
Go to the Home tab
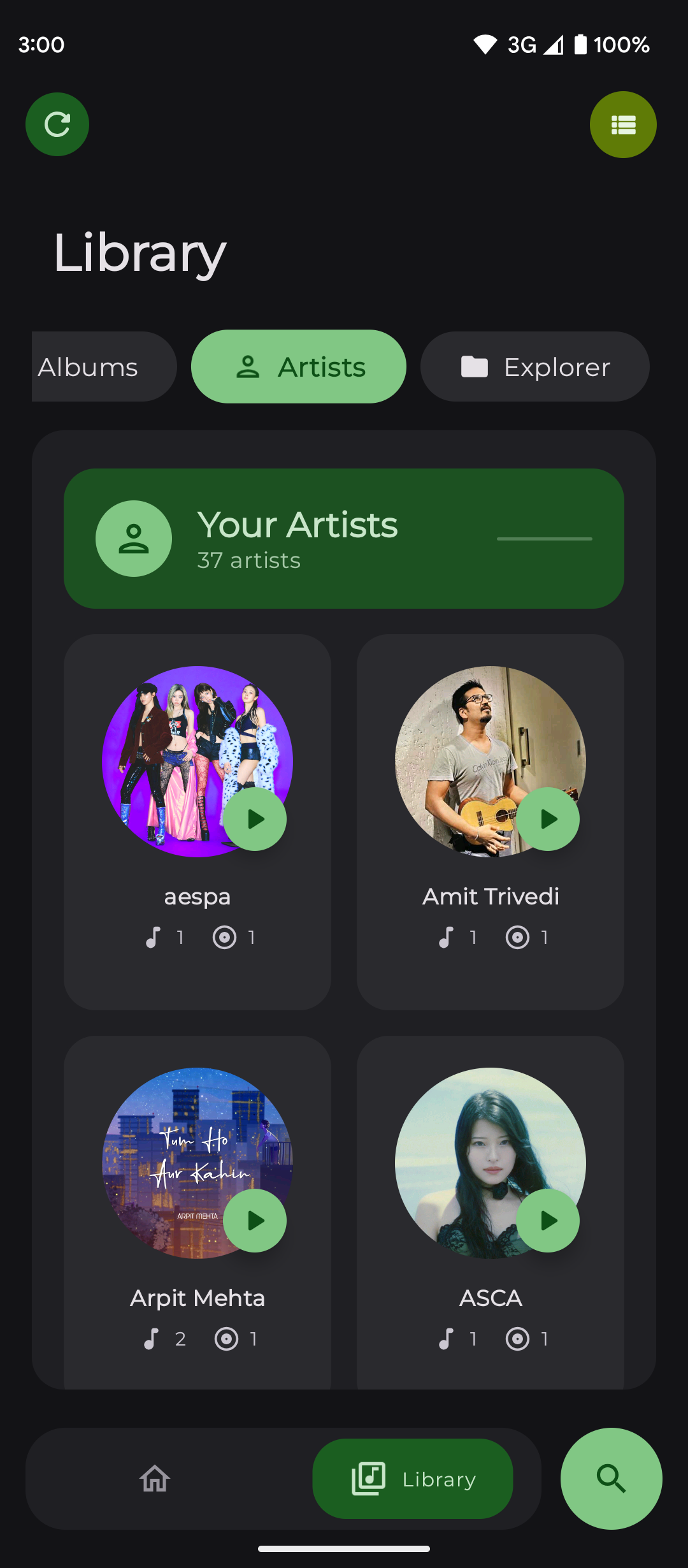point(155,1479)
